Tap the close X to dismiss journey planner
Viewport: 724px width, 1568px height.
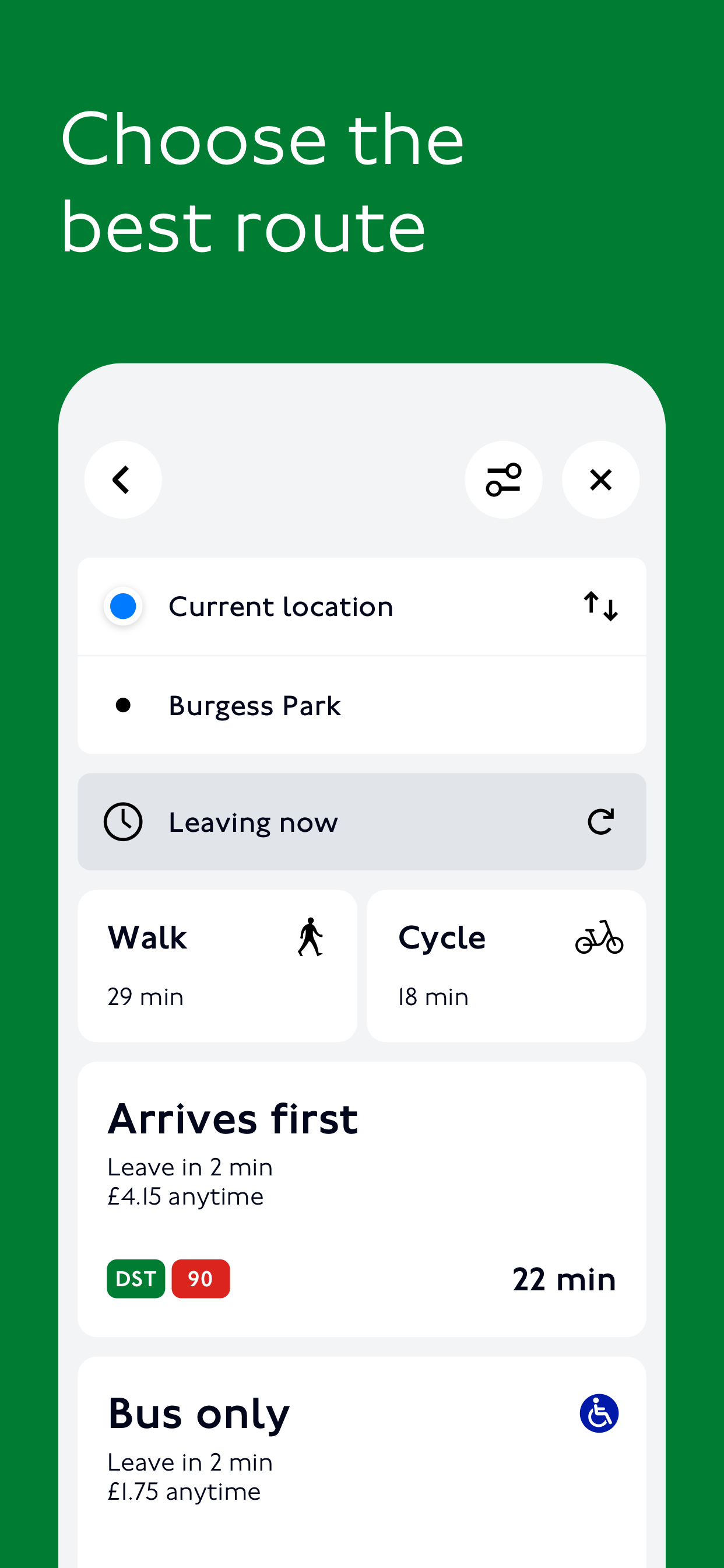click(600, 480)
